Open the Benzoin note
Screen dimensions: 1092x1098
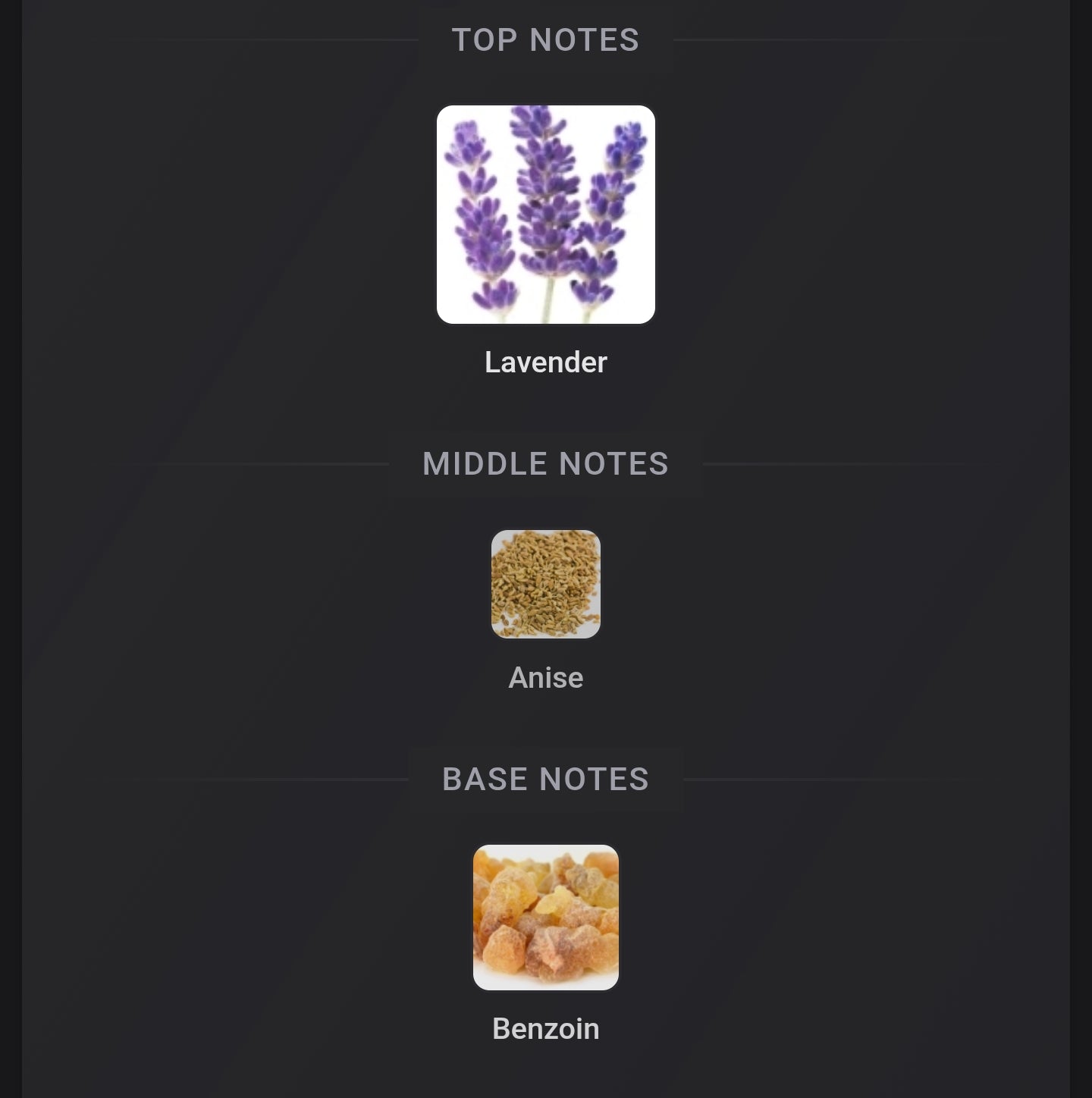click(545, 918)
